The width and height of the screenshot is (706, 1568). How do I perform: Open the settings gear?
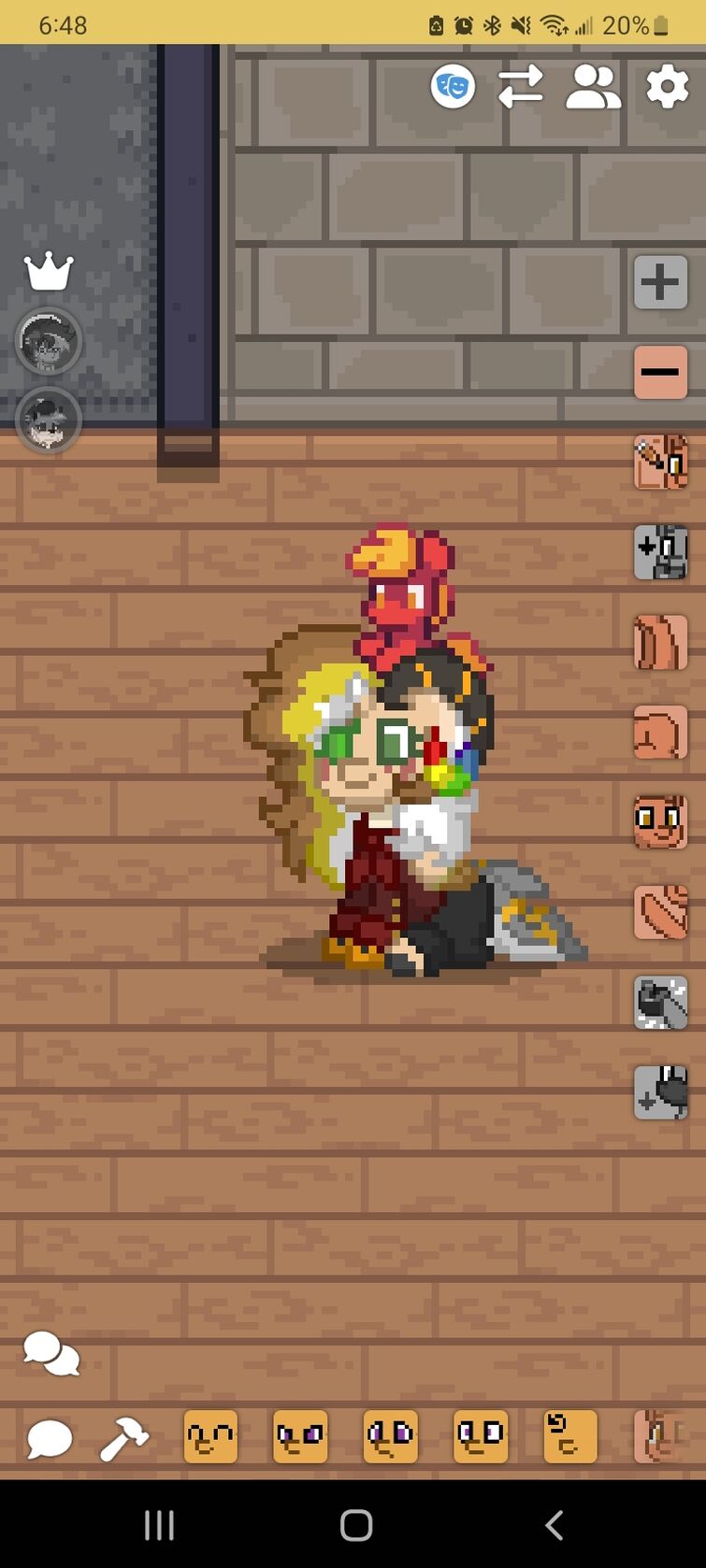(x=667, y=88)
